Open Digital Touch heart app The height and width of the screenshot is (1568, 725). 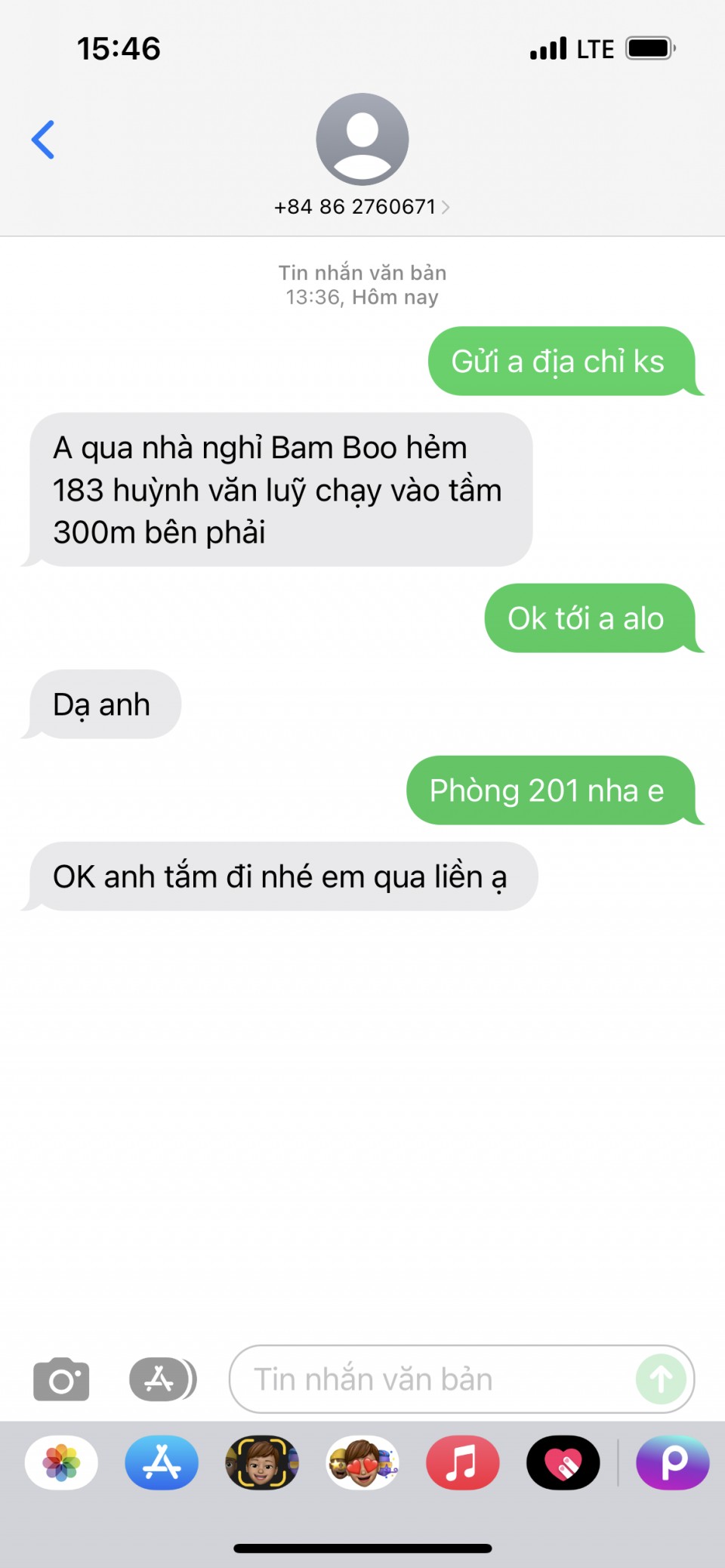tap(563, 1462)
